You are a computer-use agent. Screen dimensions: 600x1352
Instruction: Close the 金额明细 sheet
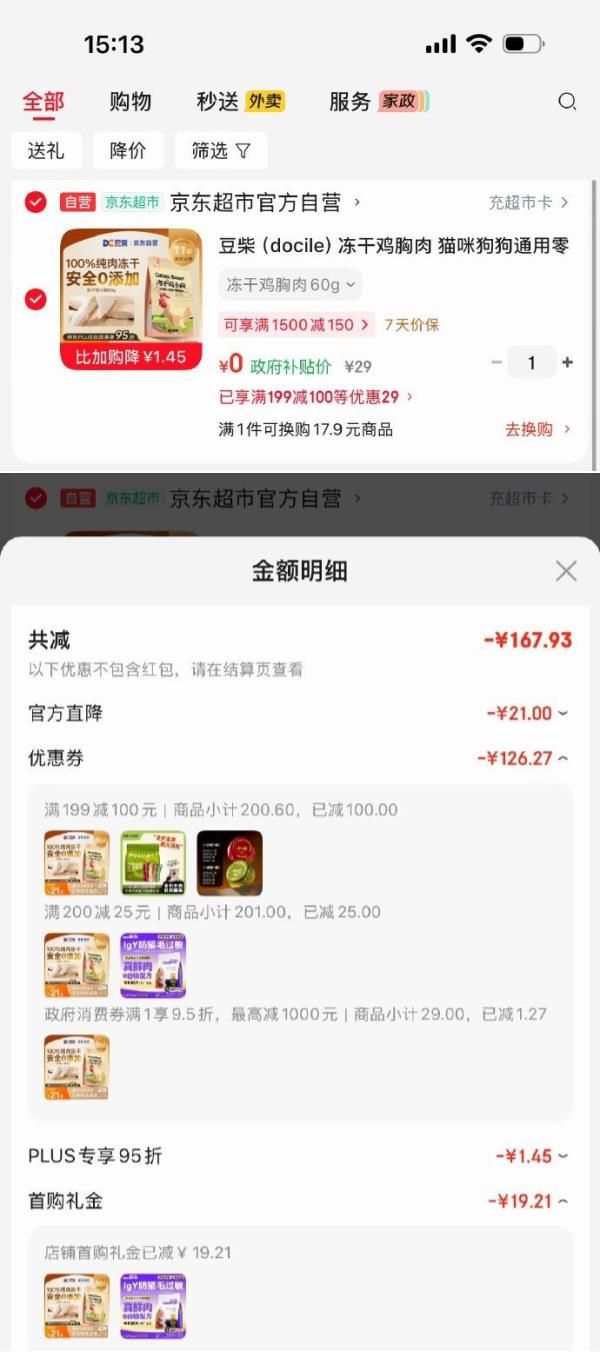coord(566,571)
